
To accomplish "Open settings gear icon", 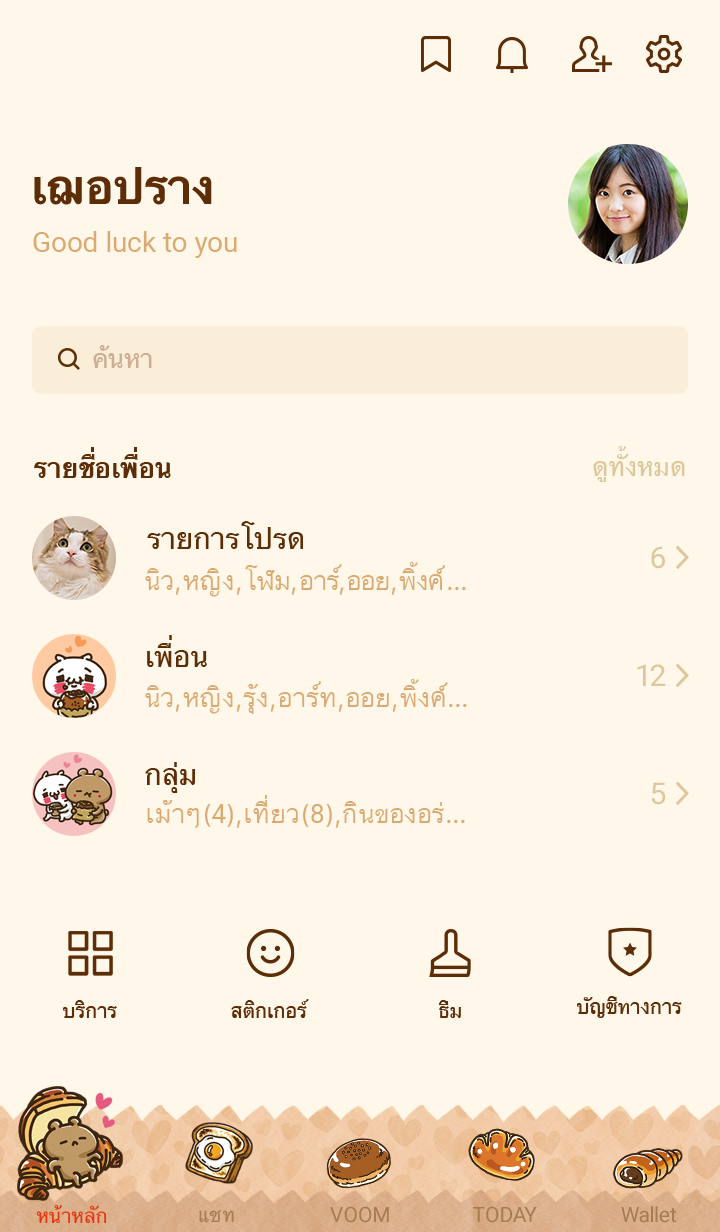I will click(664, 54).
